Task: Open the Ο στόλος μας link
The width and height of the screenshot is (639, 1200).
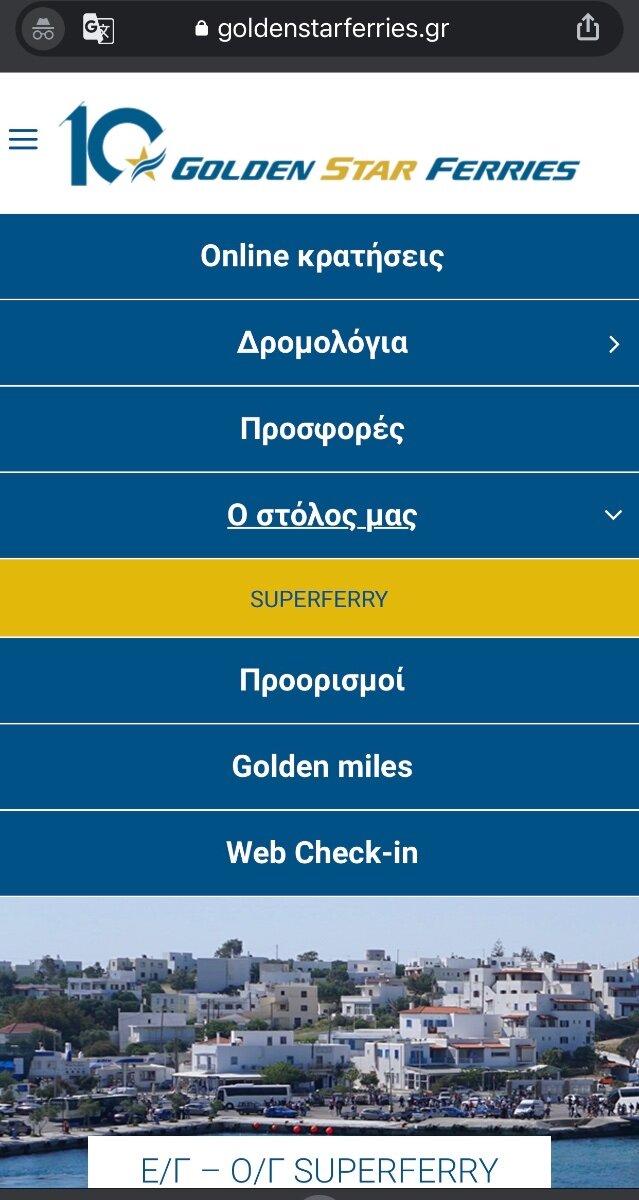Action: pyautogui.click(x=322, y=516)
